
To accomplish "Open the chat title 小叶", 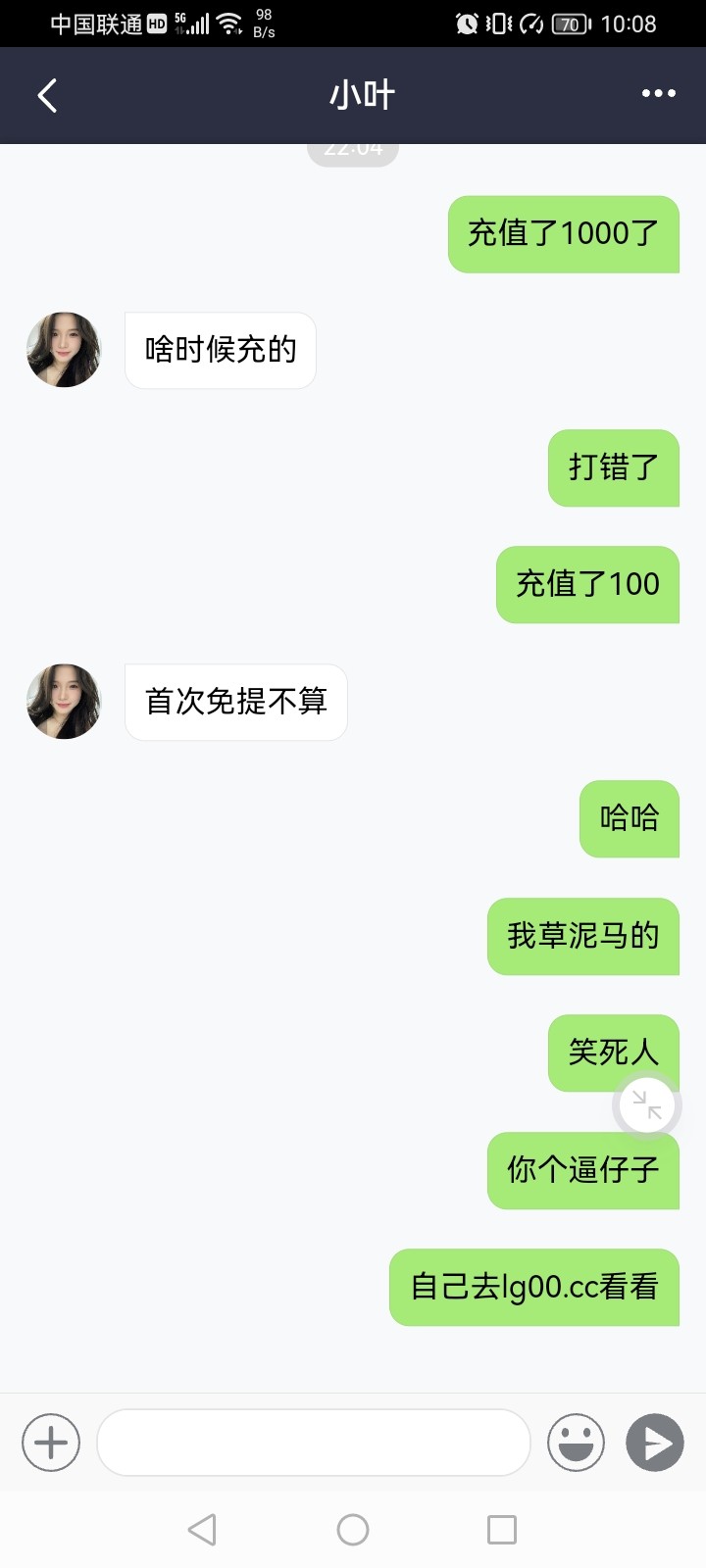I will [x=360, y=94].
